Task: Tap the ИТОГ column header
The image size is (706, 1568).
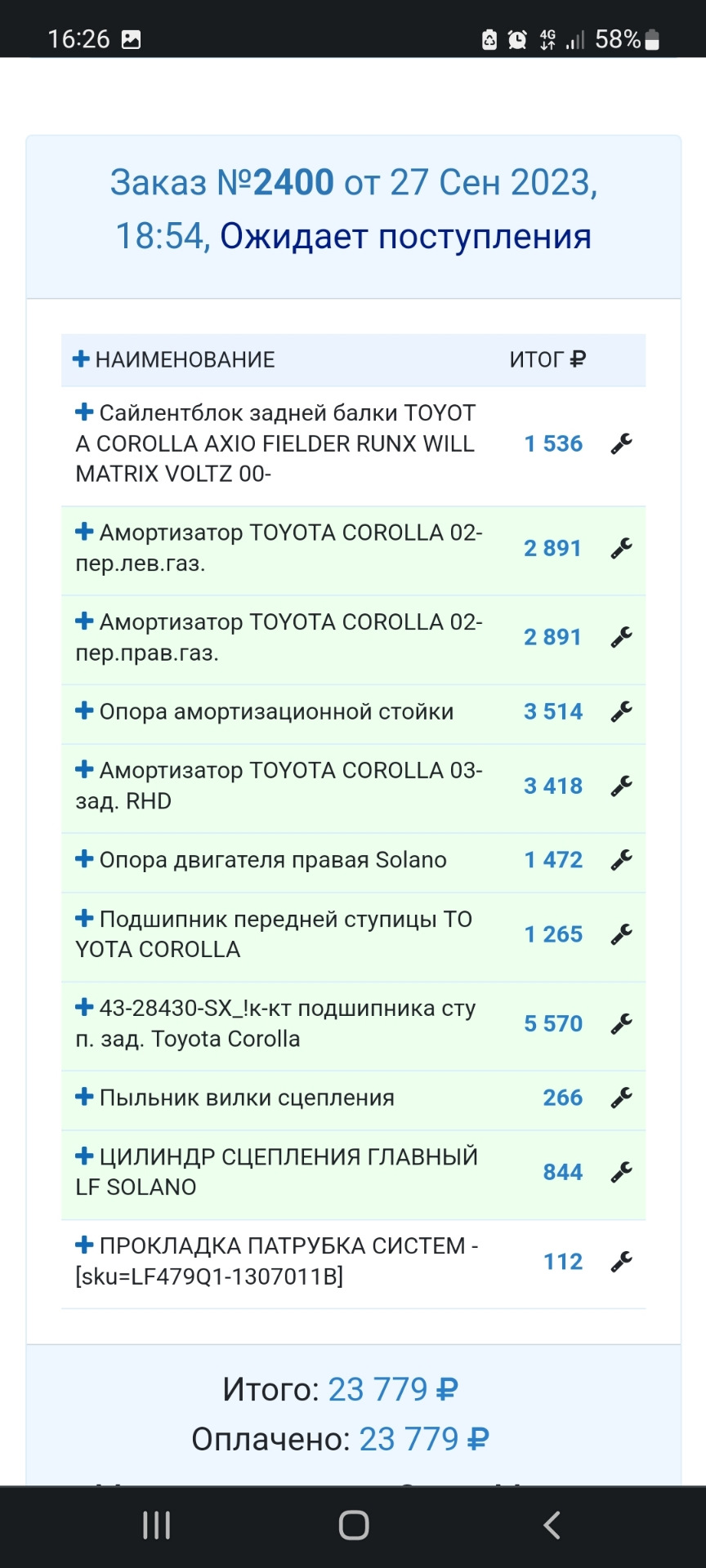Action: [x=547, y=359]
